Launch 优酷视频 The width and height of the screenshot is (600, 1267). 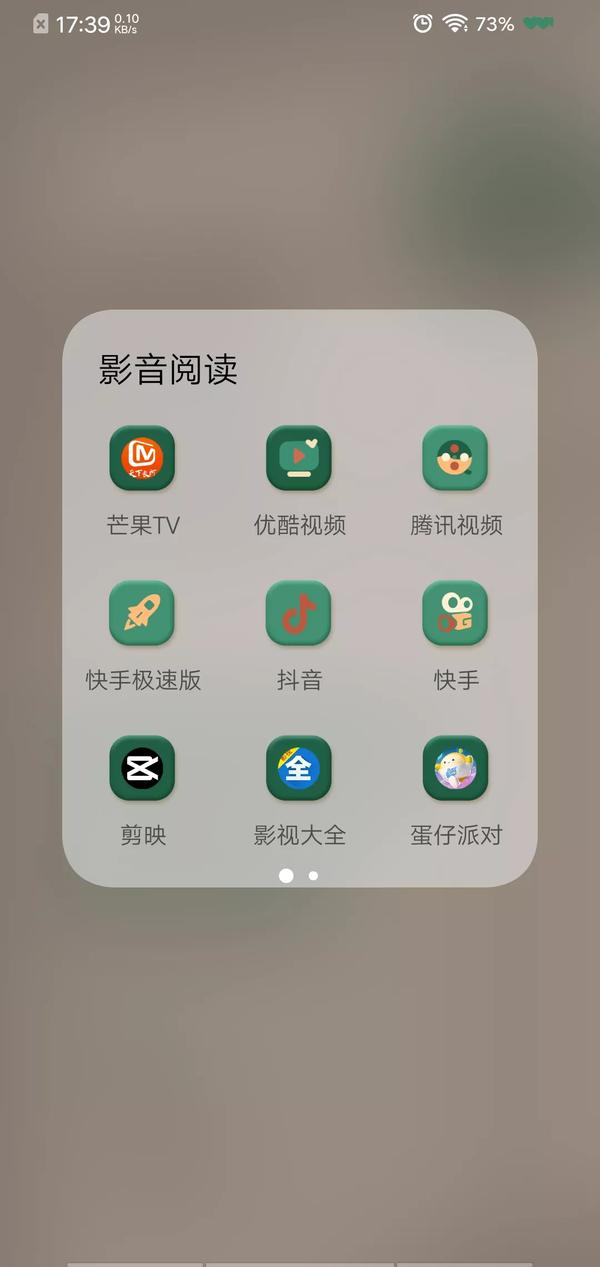pos(298,459)
